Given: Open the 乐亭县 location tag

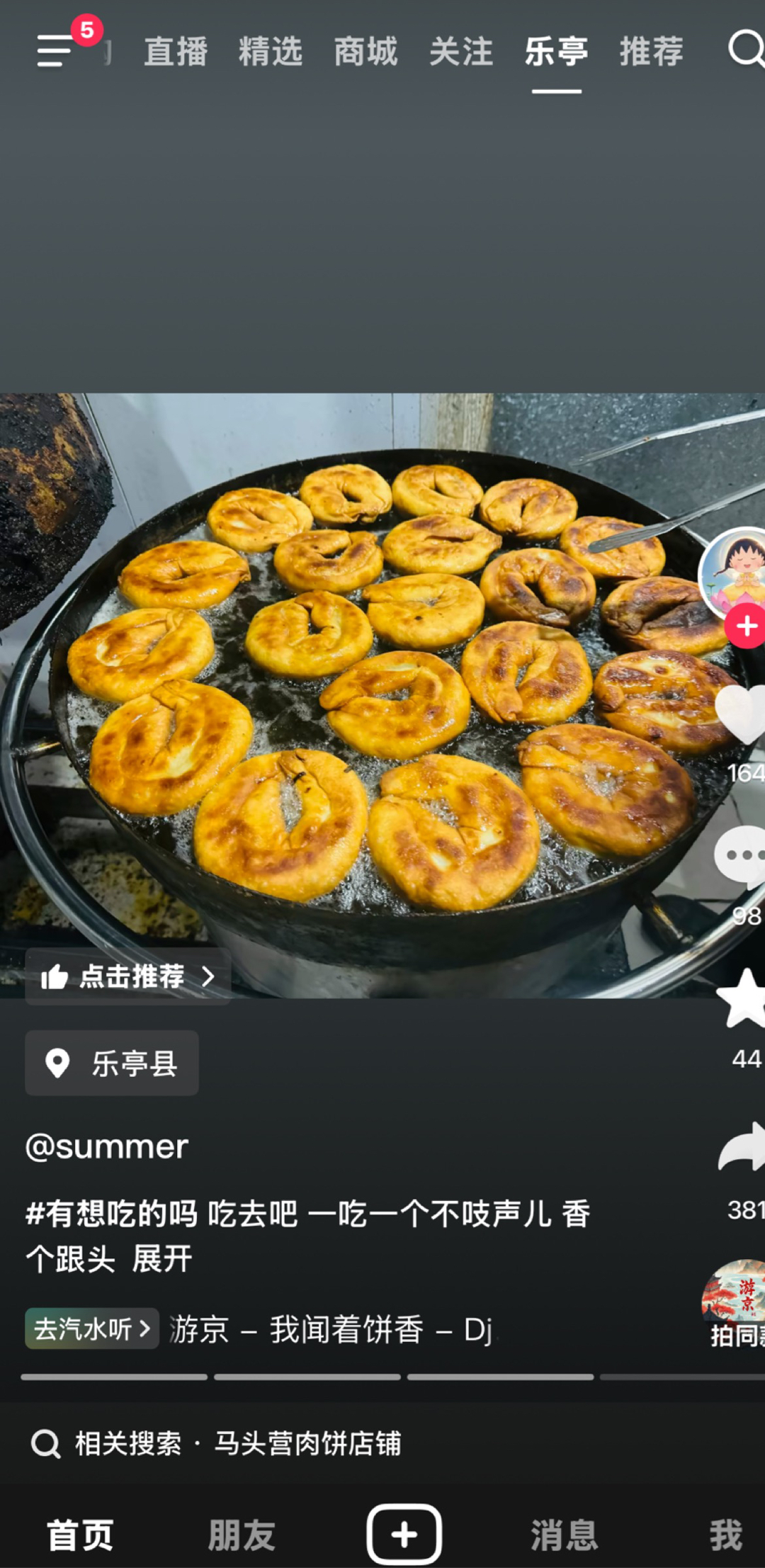Looking at the screenshot, I should pyautogui.click(x=112, y=1063).
